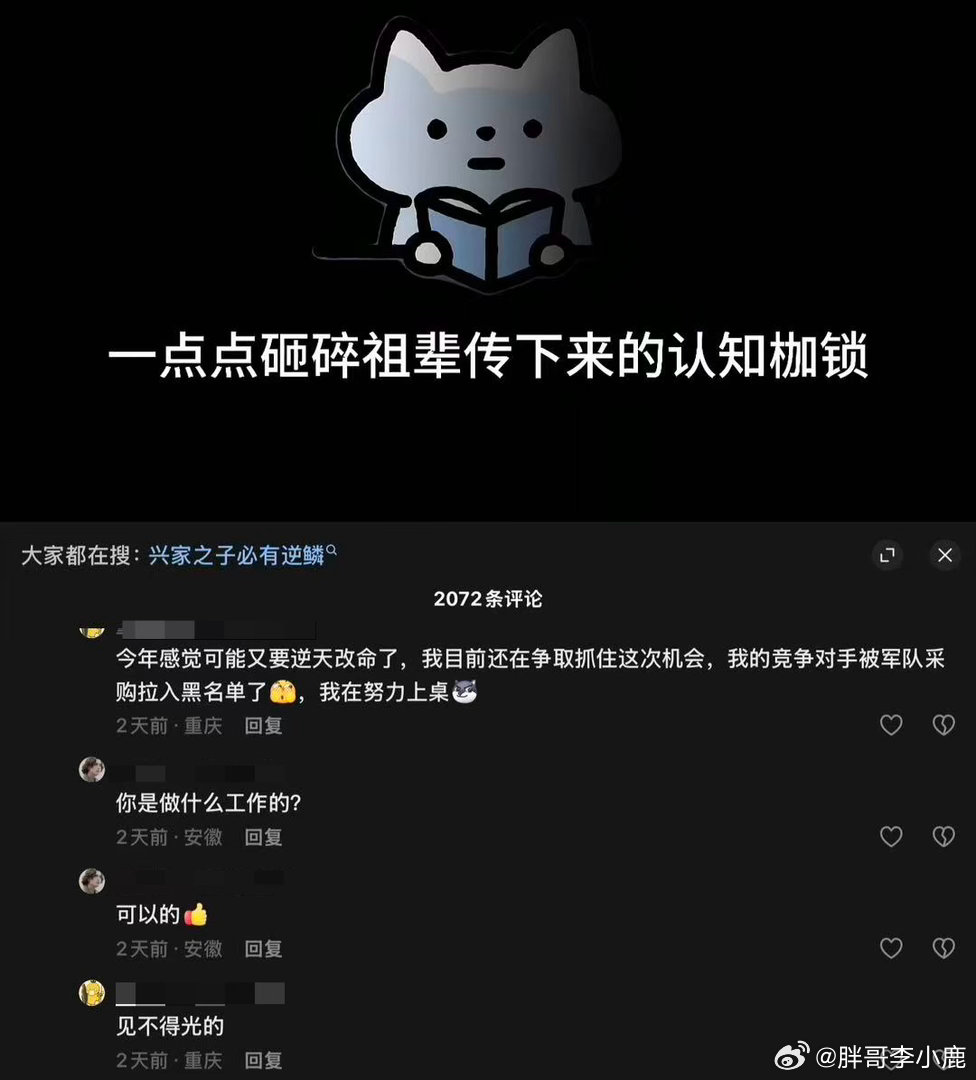Screen dimensions: 976x1080
Task: Tap 回复 under the 见不得光的 comment
Action: click(263, 1060)
